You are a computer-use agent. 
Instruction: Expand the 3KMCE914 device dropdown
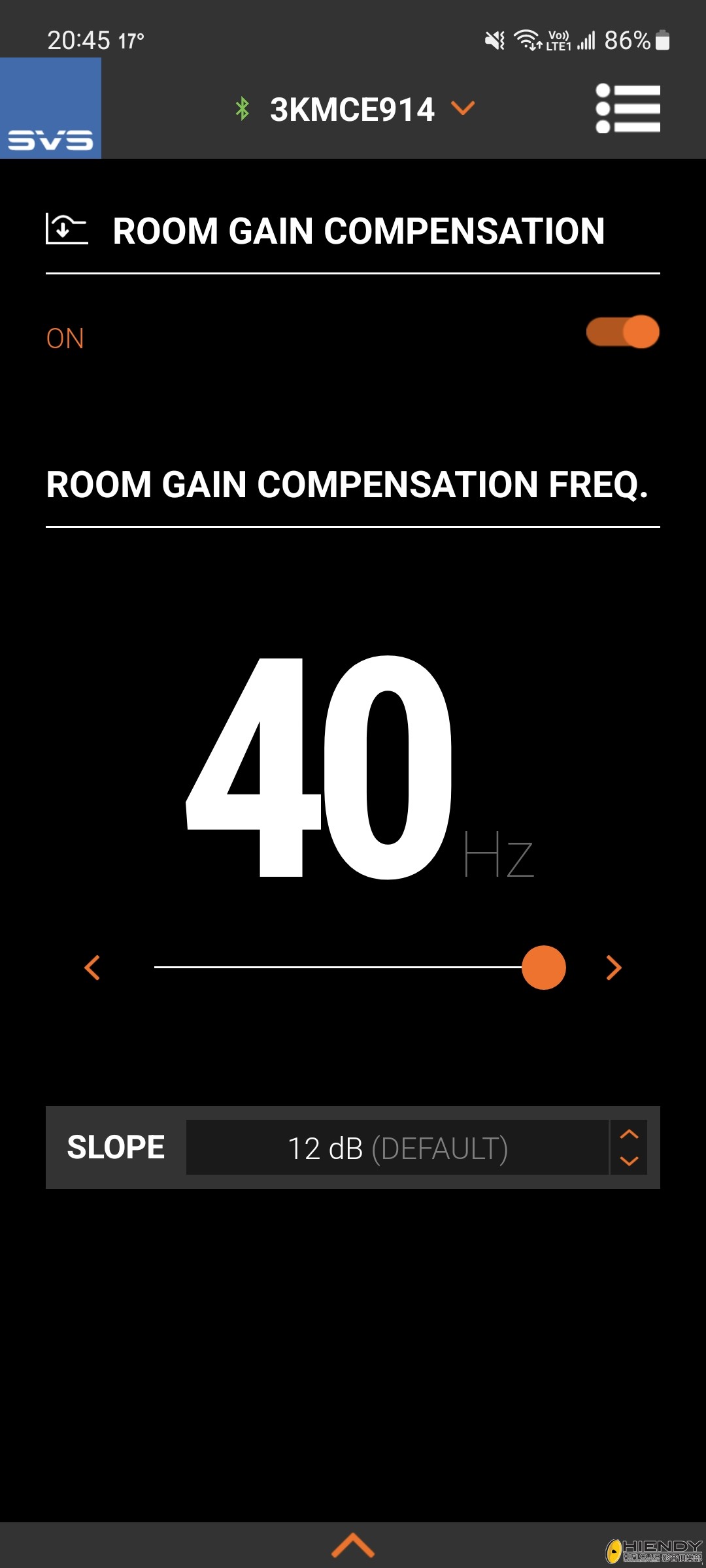(x=463, y=108)
